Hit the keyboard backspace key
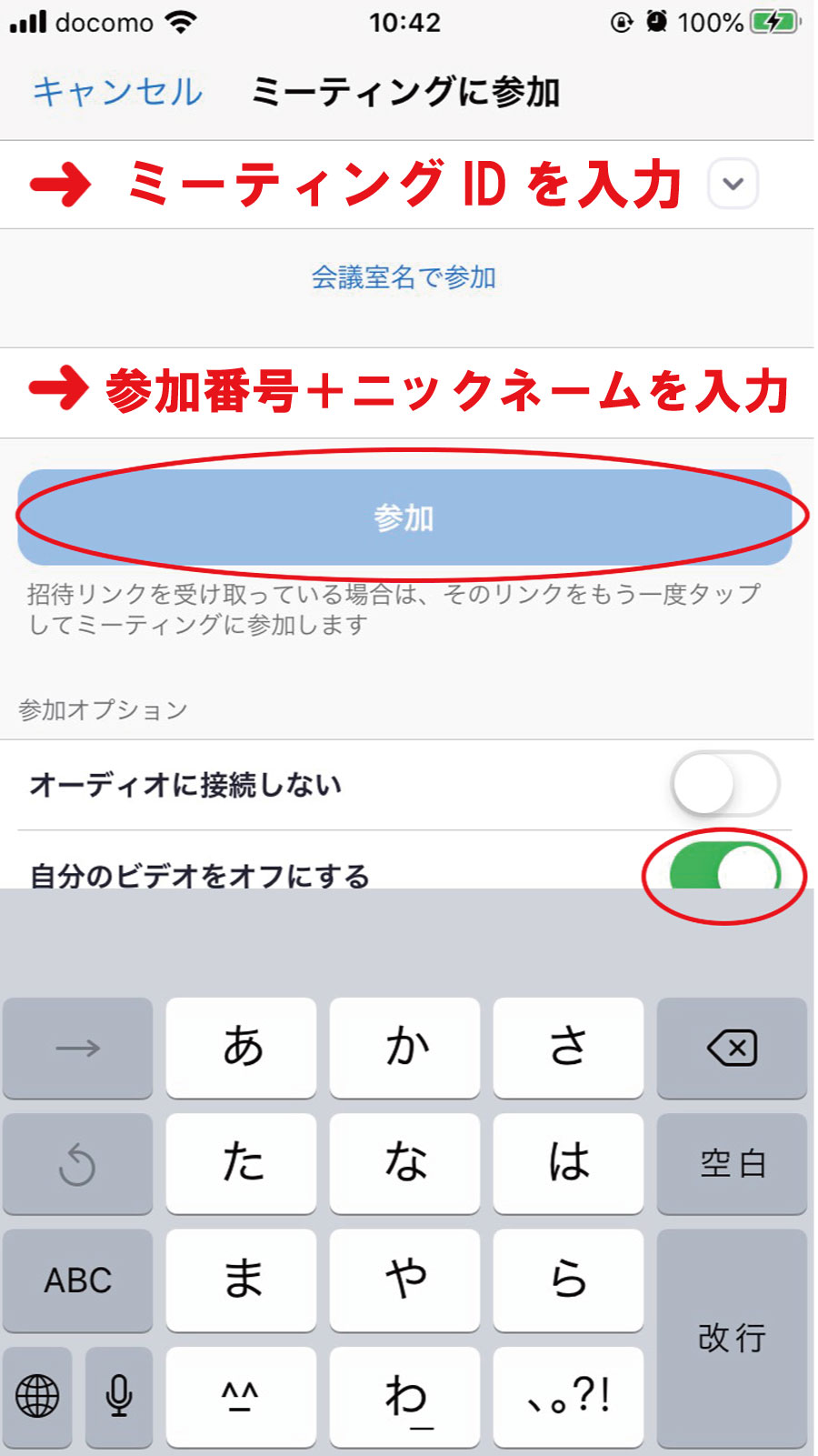 click(x=732, y=1049)
